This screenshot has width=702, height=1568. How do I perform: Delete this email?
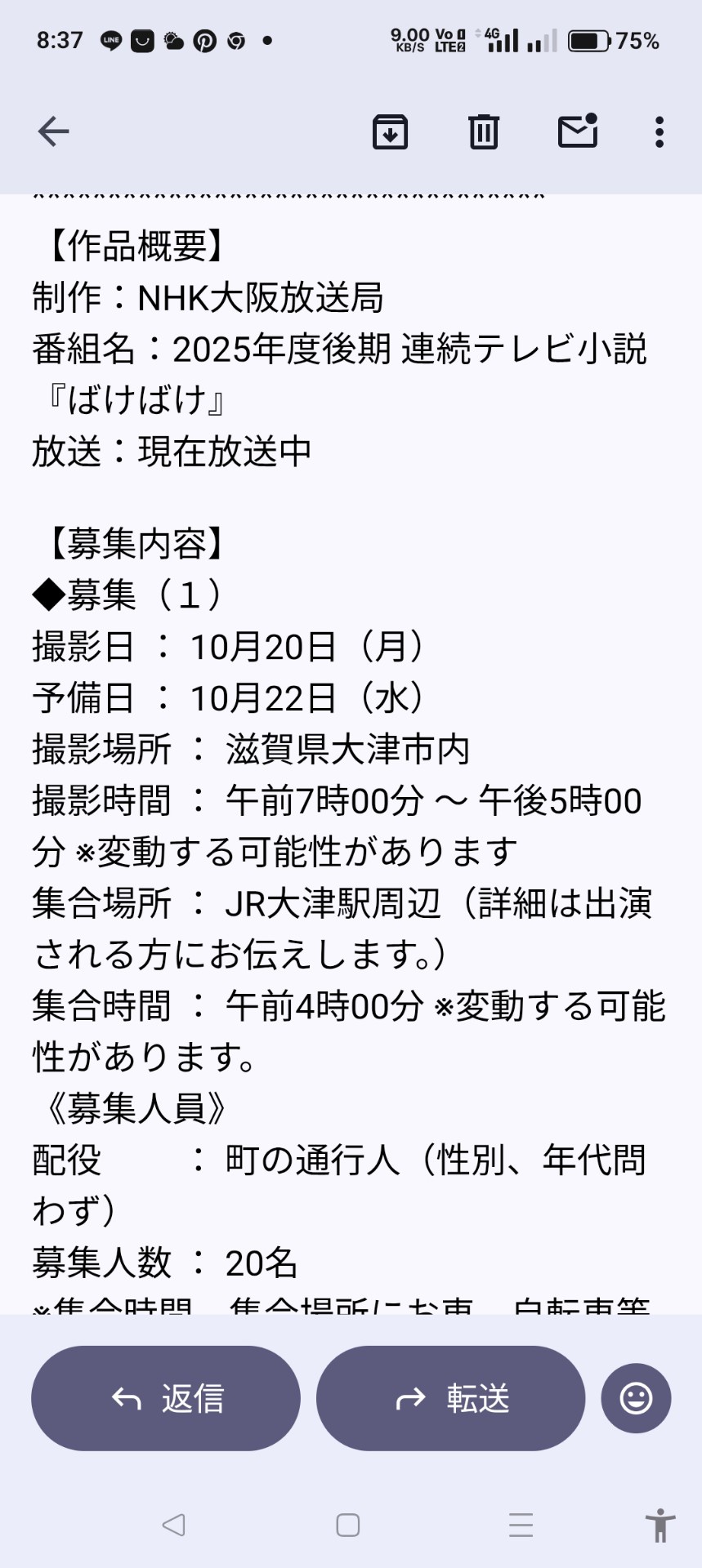pos(484,131)
